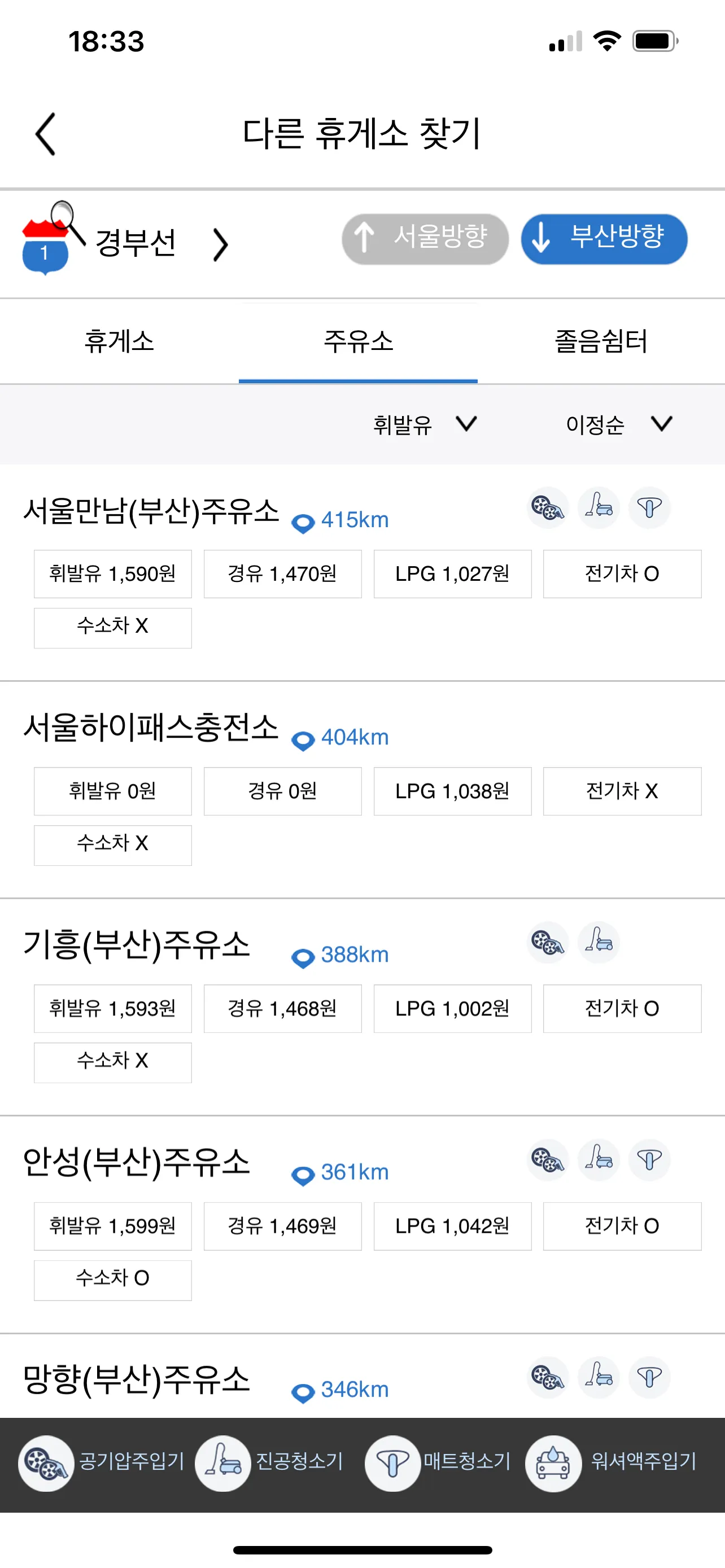Open 망향(부산)주유소 details
This screenshot has height=1568, width=725.
pyautogui.click(x=137, y=1379)
